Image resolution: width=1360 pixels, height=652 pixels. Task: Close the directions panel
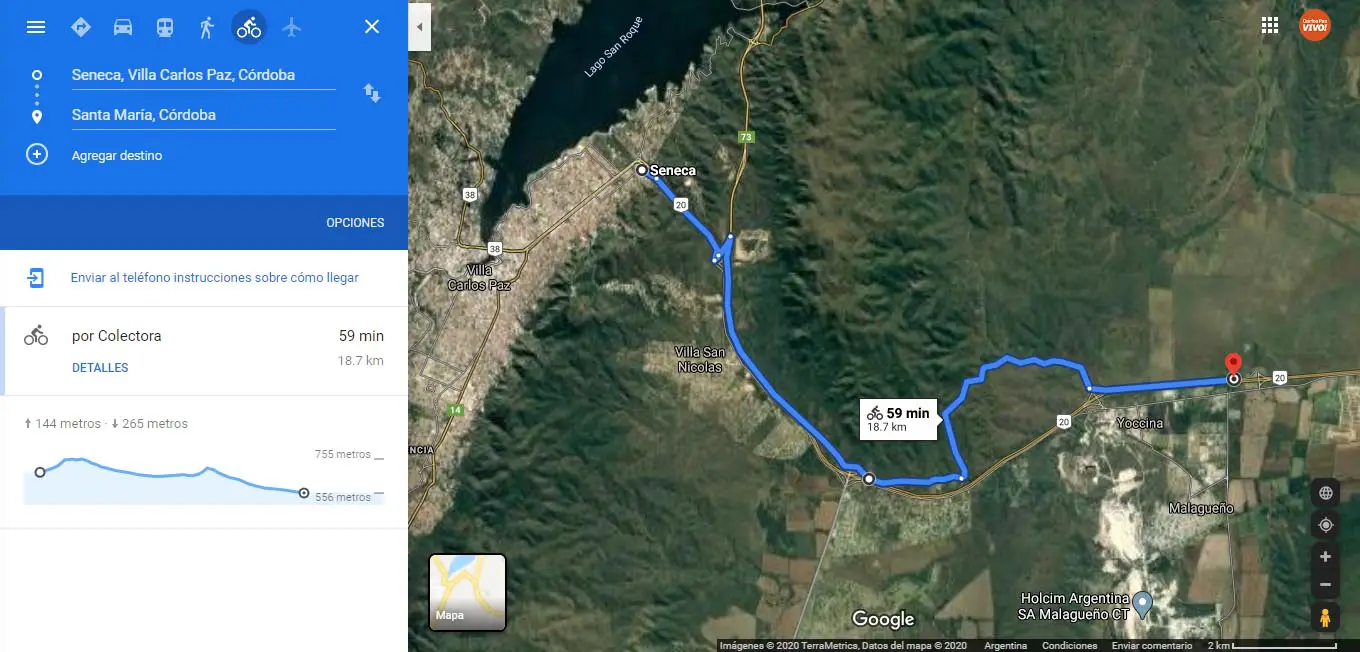pos(372,27)
